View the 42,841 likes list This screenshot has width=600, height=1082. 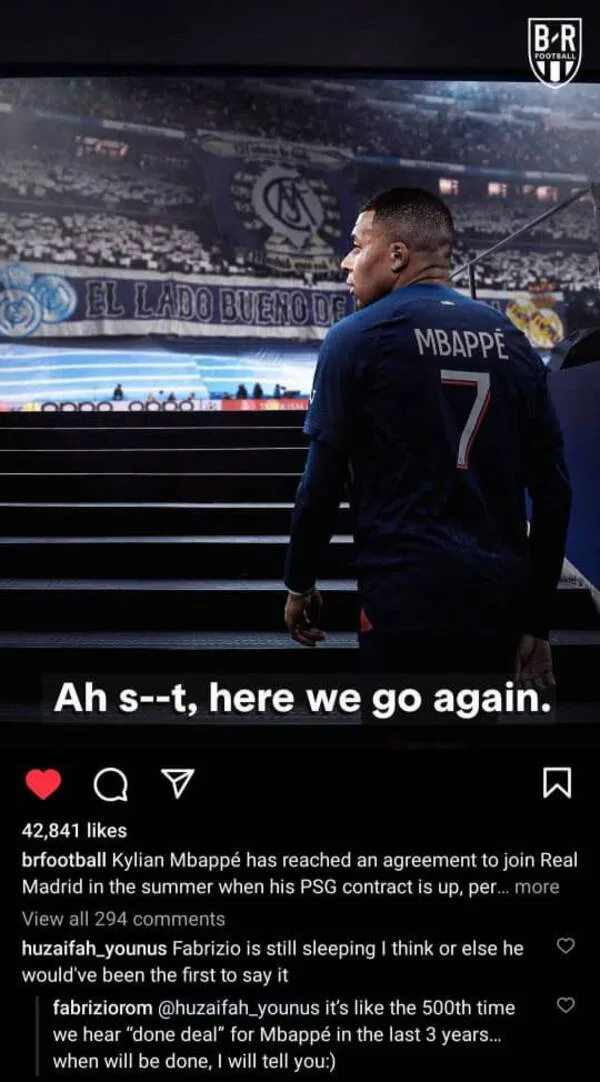click(74, 830)
